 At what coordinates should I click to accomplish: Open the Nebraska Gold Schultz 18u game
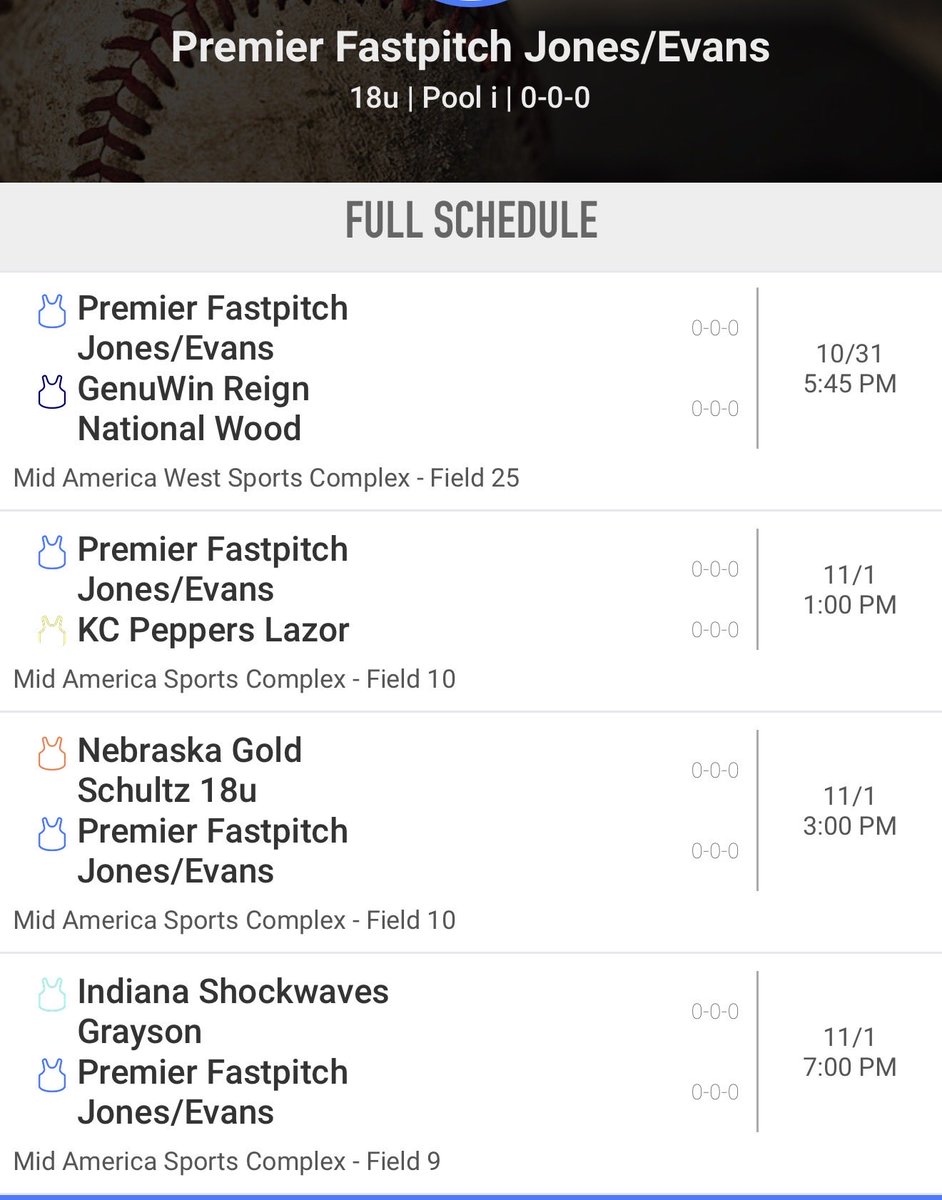click(471, 833)
